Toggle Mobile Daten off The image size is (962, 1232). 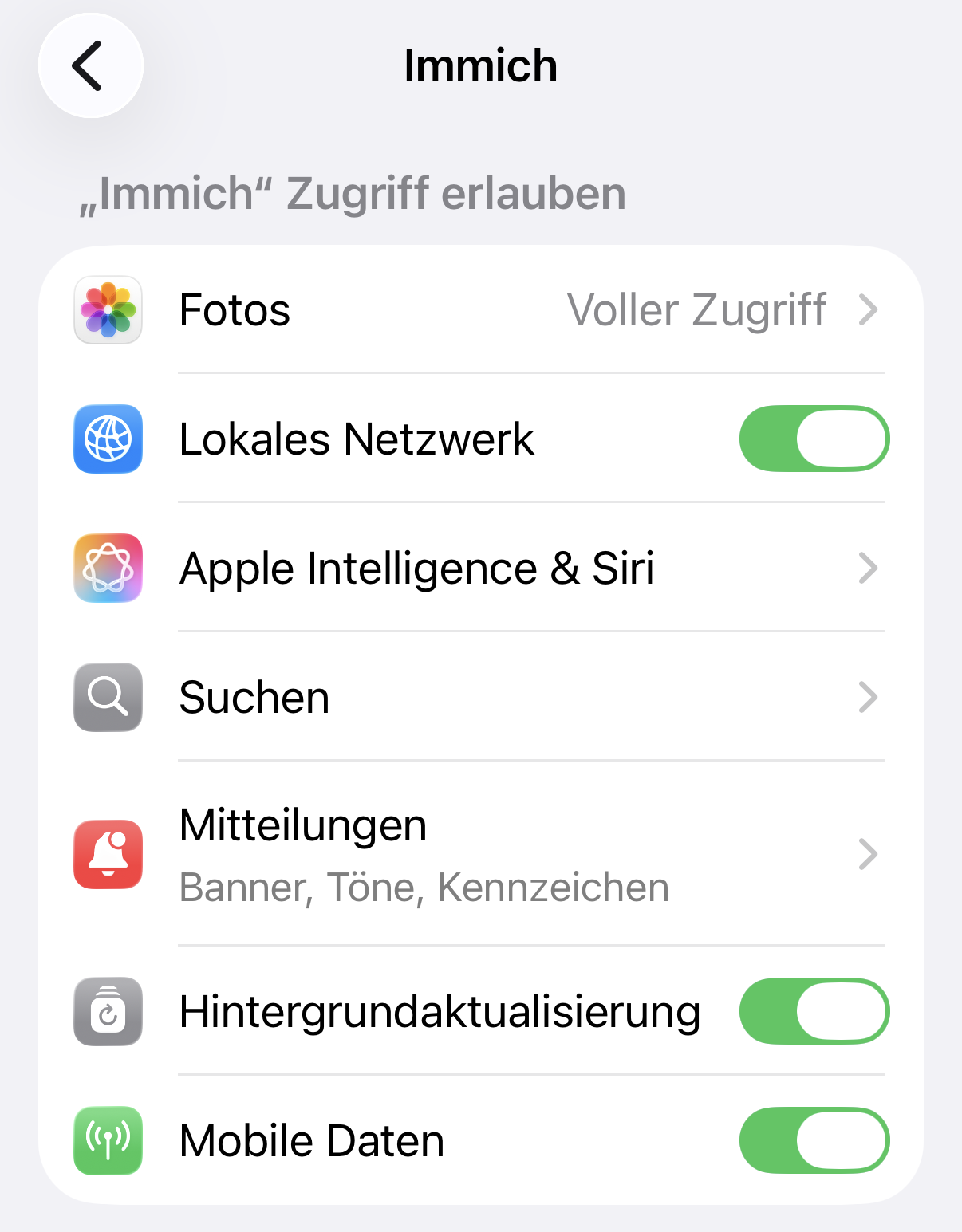(814, 1140)
